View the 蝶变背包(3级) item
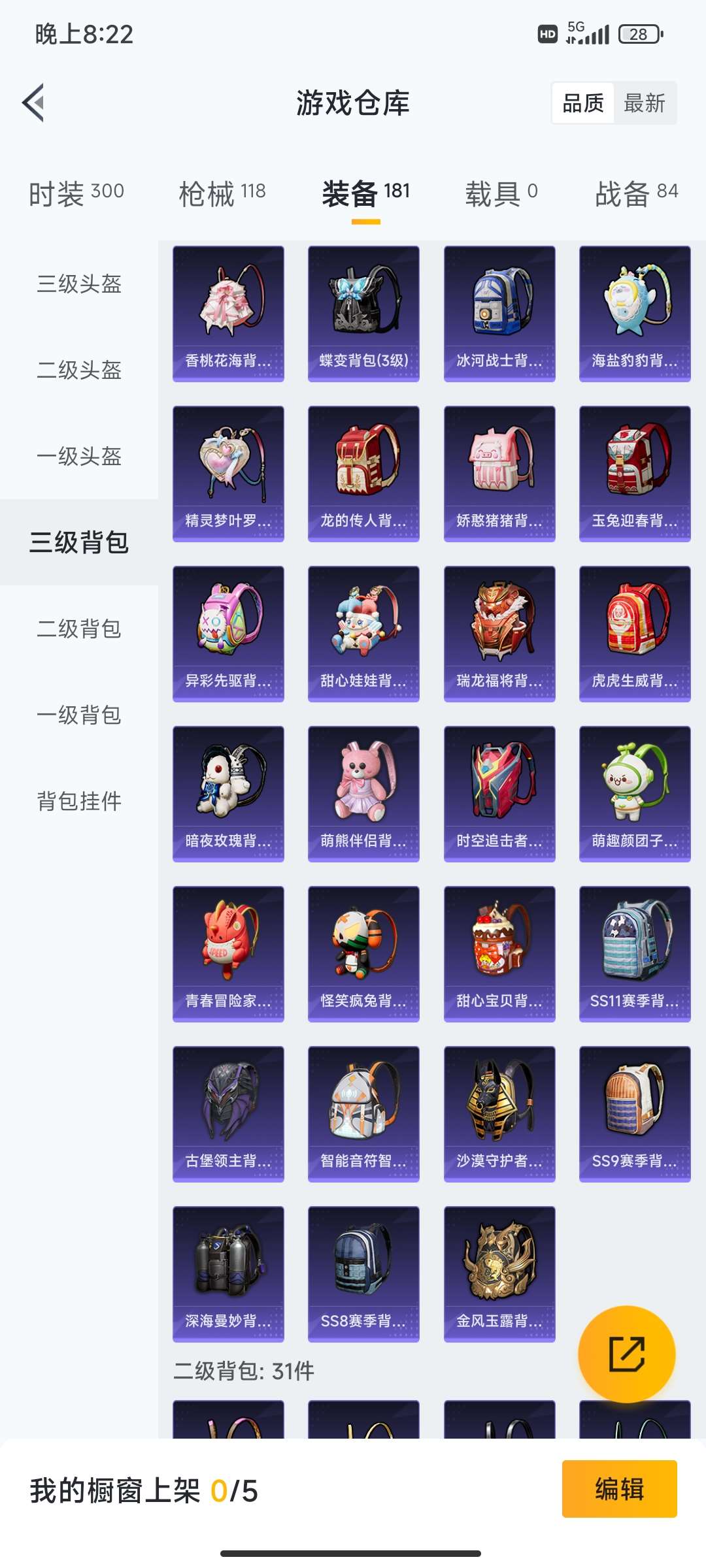 pos(363,312)
